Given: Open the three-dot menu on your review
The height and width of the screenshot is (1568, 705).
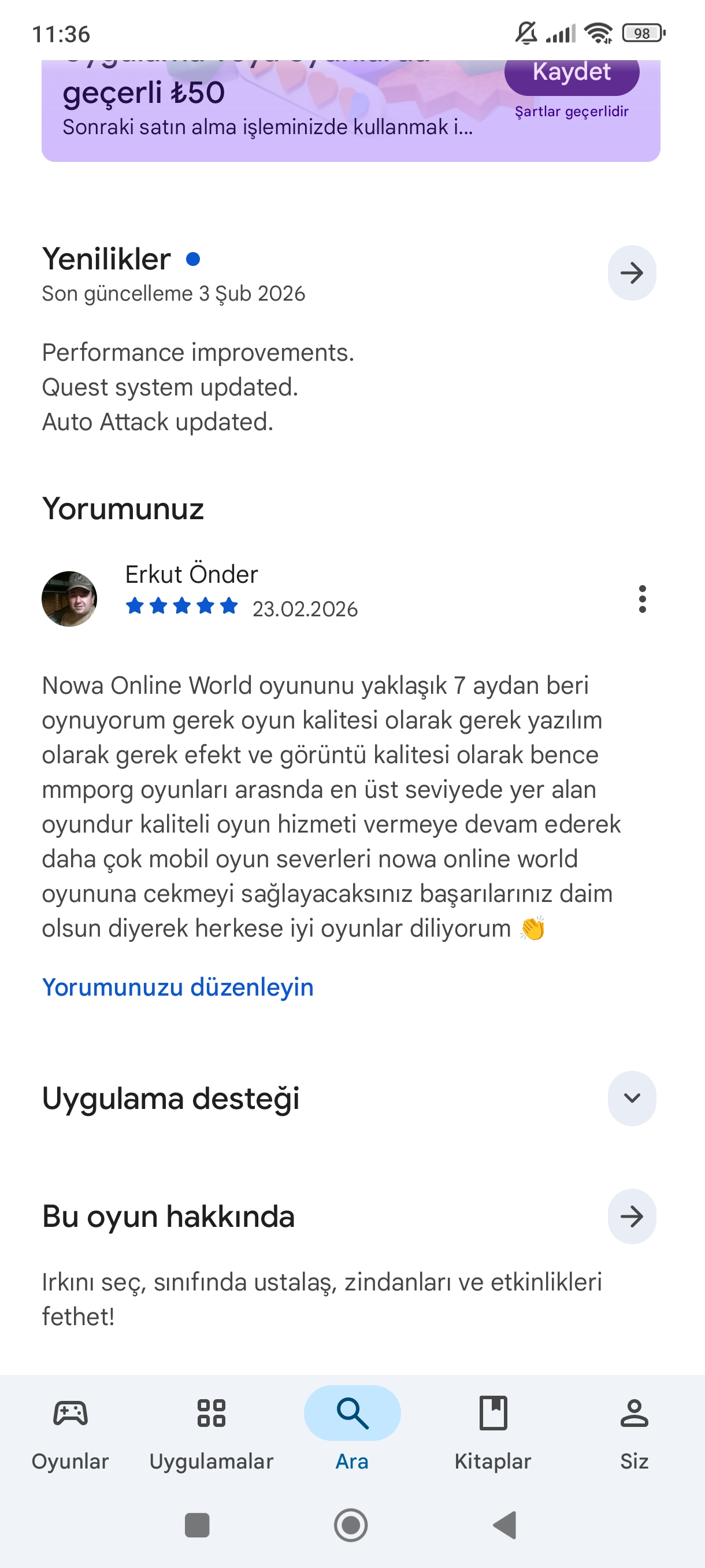Looking at the screenshot, I should pos(642,599).
